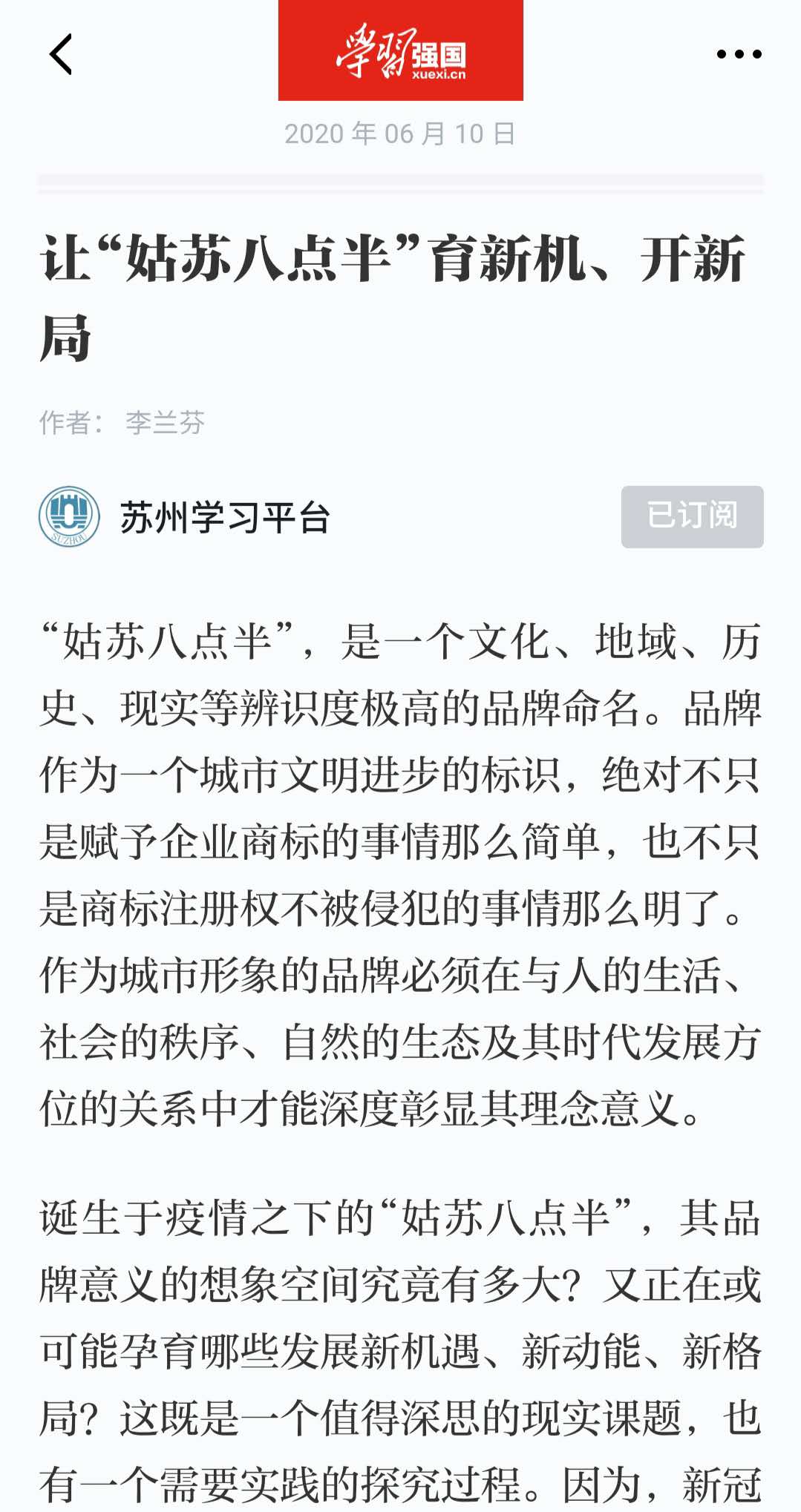Go back using the top-left arrow
This screenshot has width=801, height=1512.
[x=61, y=54]
